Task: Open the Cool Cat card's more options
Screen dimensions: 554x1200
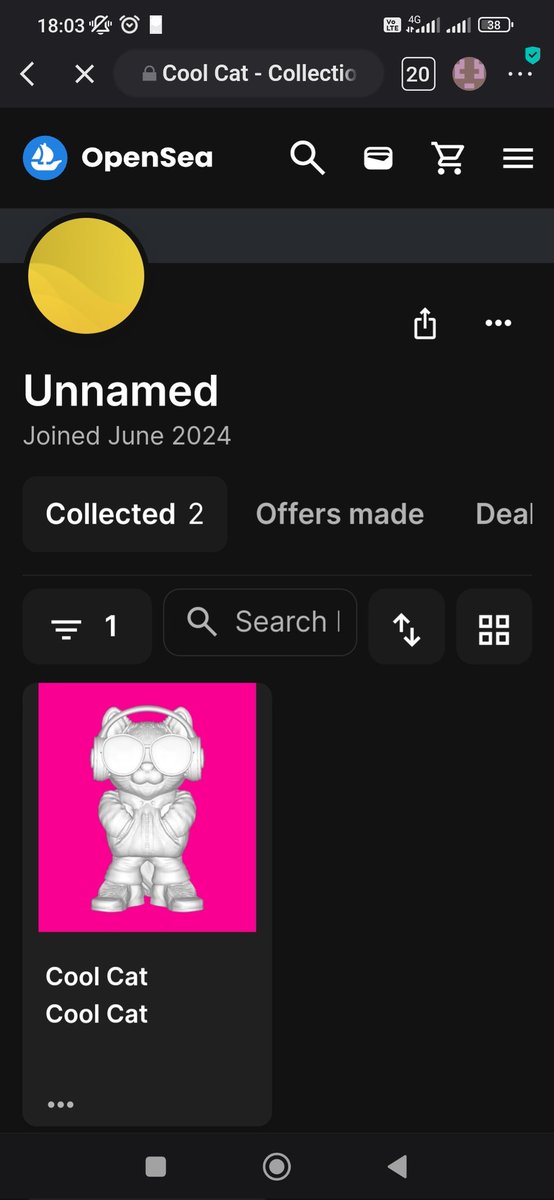Action: pyautogui.click(x=60, y=1104)
